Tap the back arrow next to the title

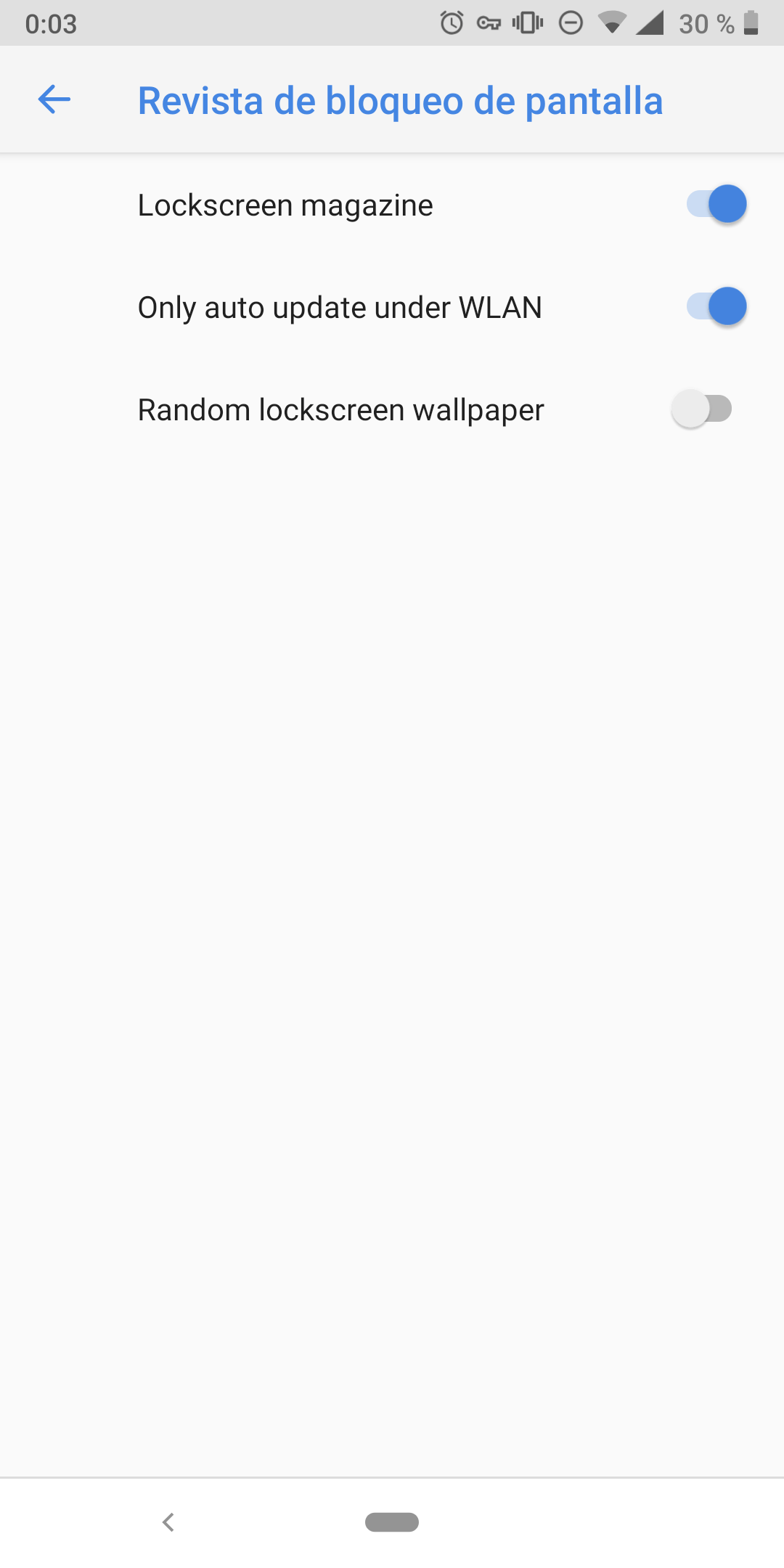[54, 101]
